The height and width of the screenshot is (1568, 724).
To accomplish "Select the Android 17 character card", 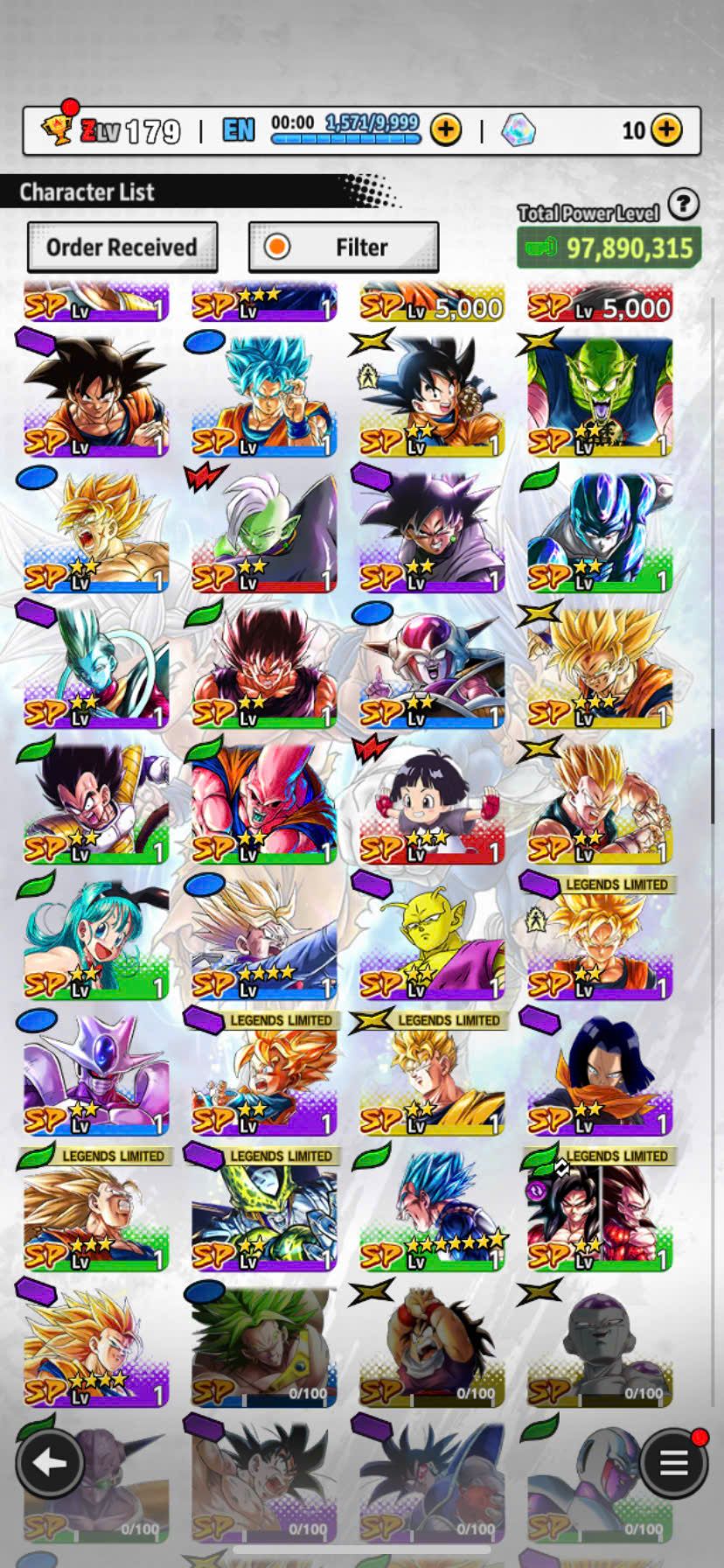I will [x=600, y=1074].
